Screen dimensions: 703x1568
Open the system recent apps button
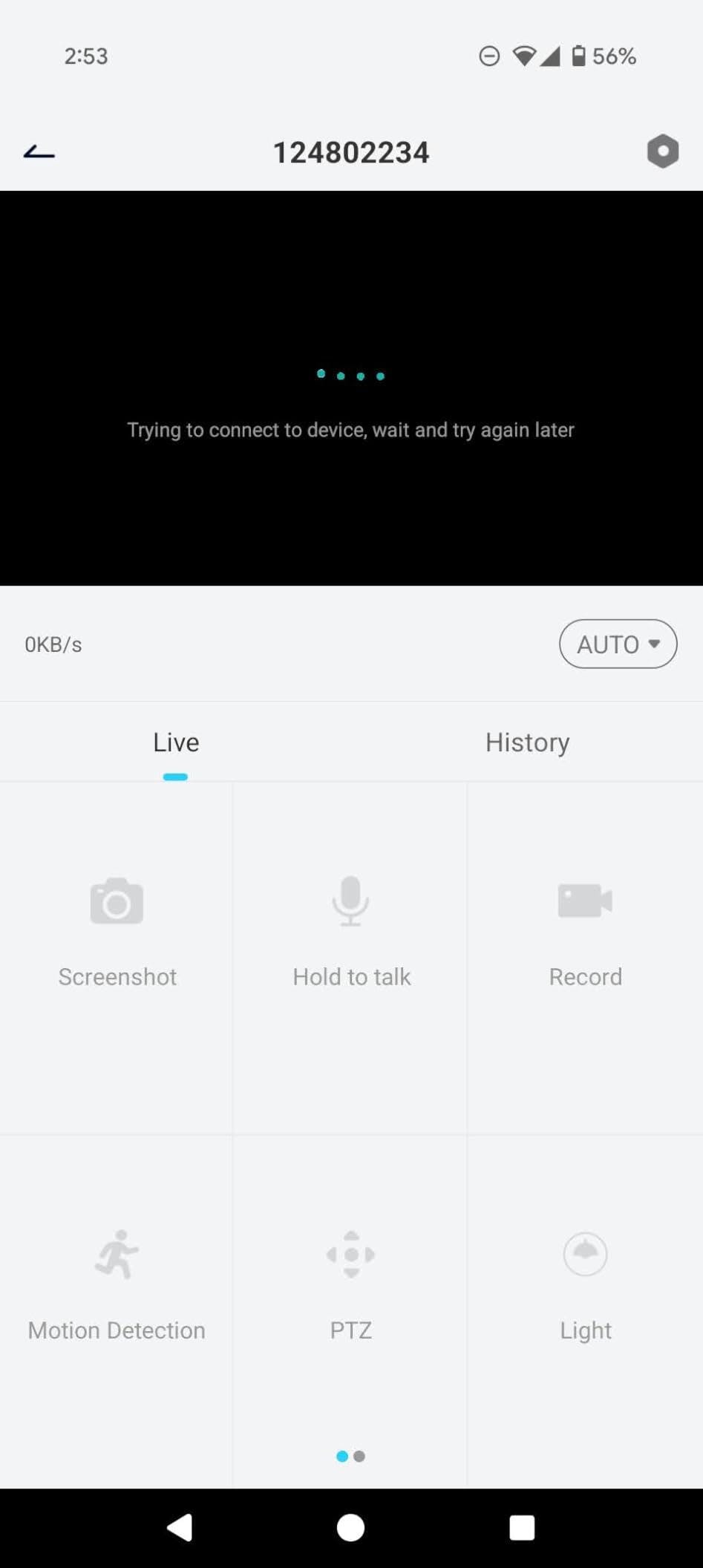click(x=522, y=1528)
